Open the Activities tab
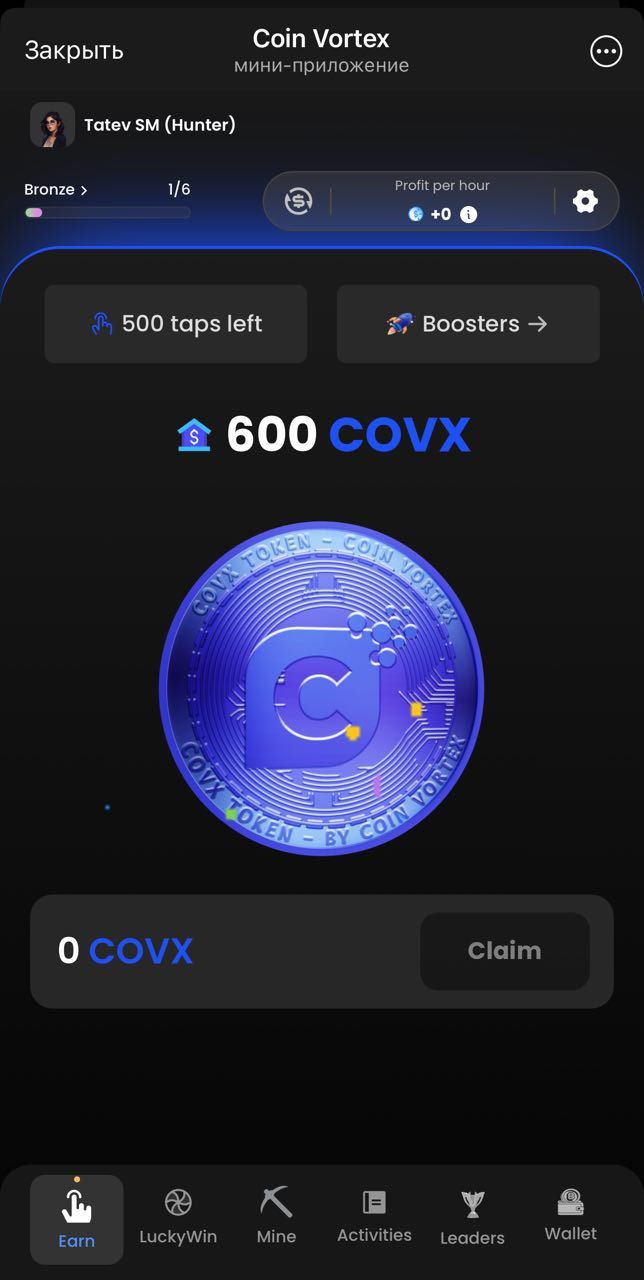The height and width of the screenshot is (1280, 644). click(x=374, y=1216)
